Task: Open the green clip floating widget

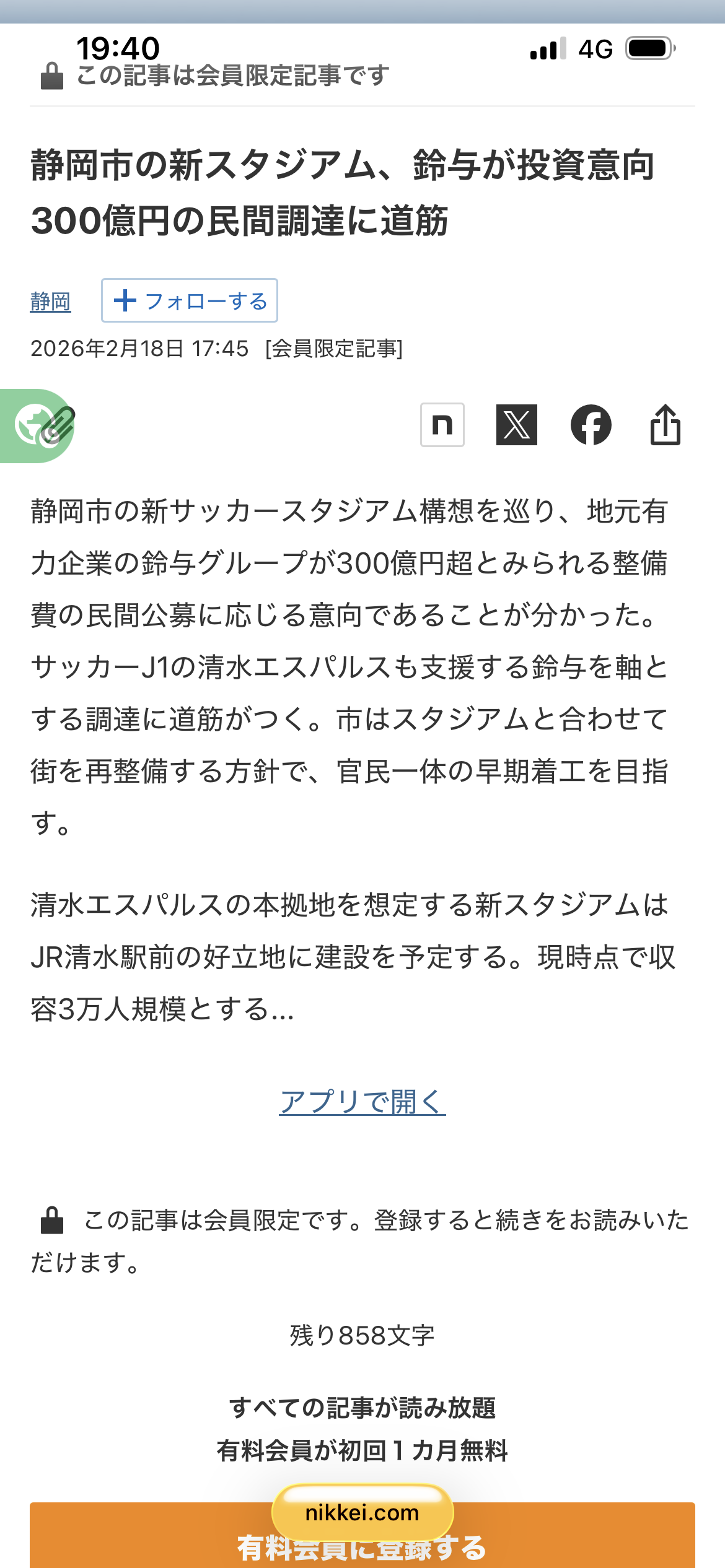Action: point(38,426)
